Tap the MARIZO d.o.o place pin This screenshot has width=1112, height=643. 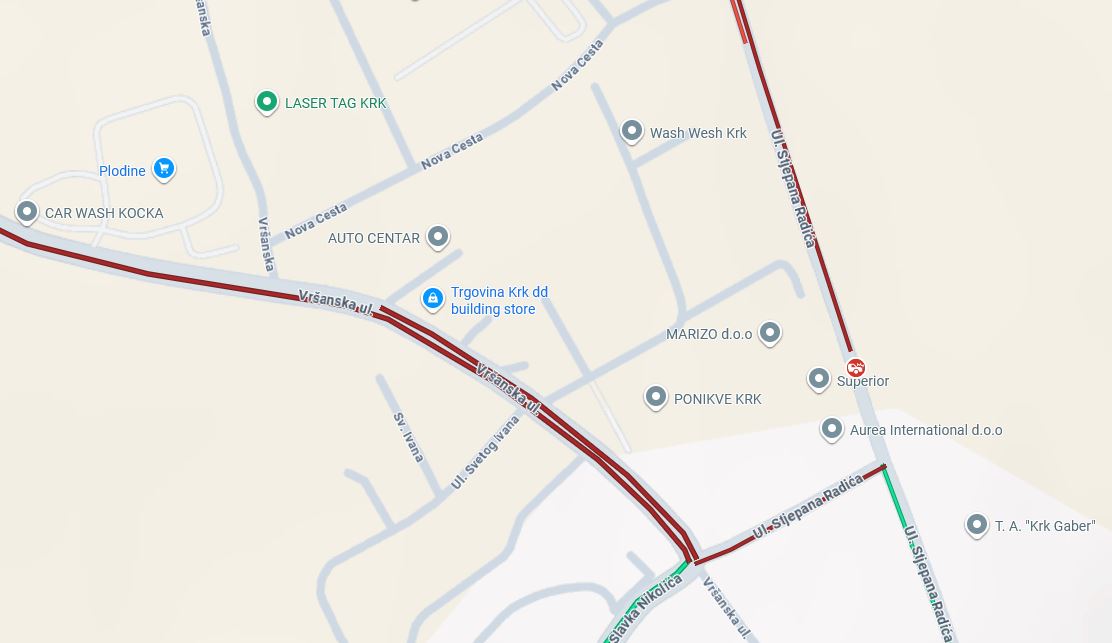click(x=769, y=332)
